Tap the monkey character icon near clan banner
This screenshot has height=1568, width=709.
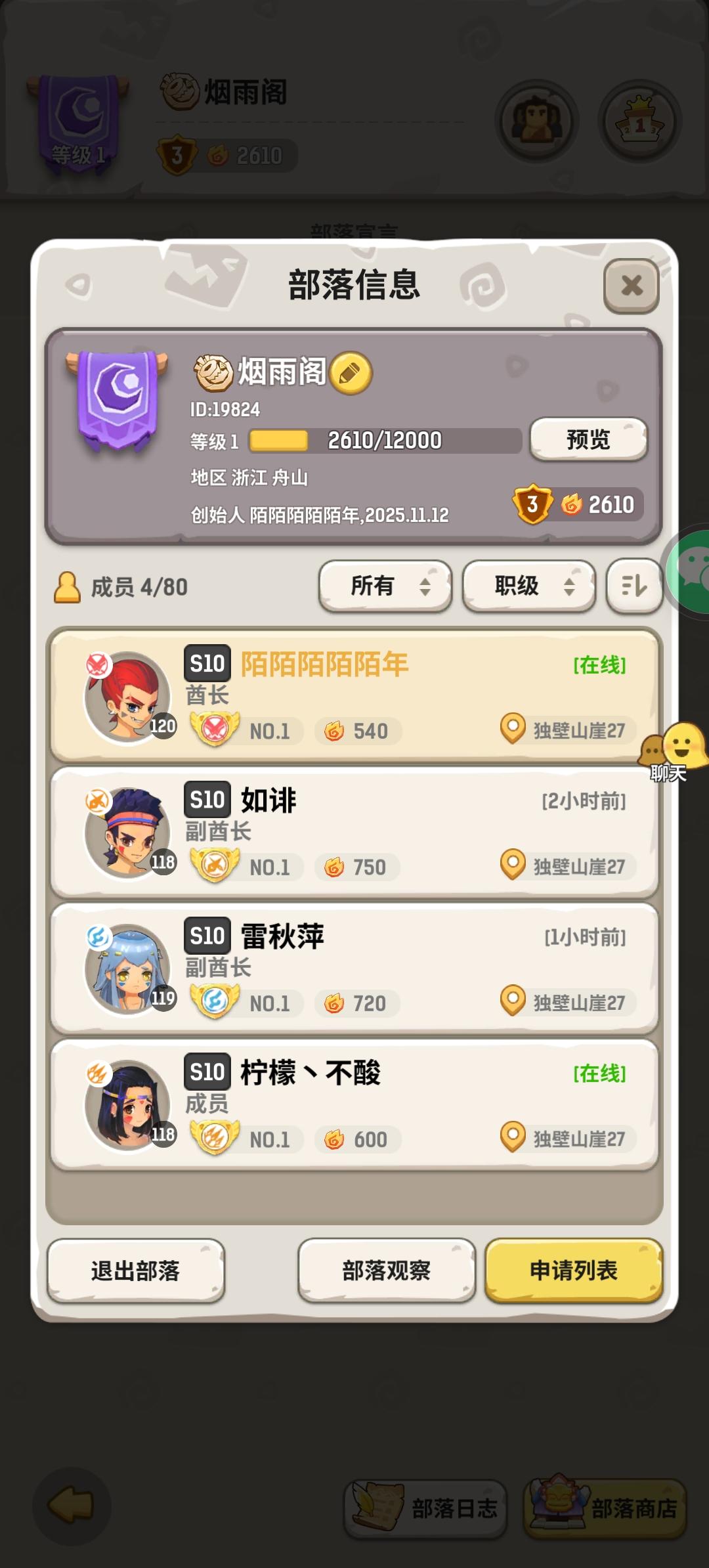pos(534,121)
